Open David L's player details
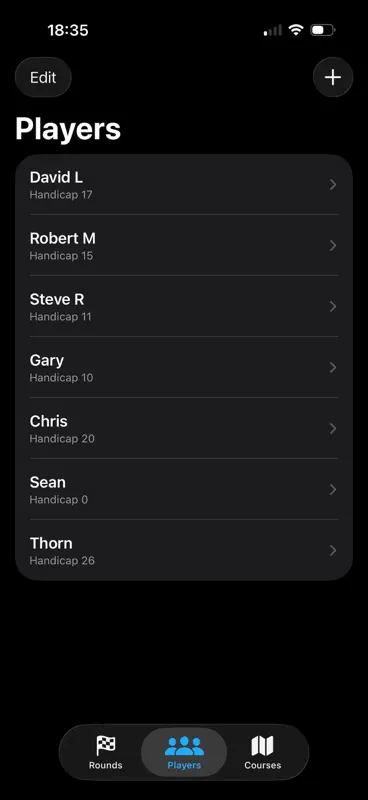 (x=184, y=184)
